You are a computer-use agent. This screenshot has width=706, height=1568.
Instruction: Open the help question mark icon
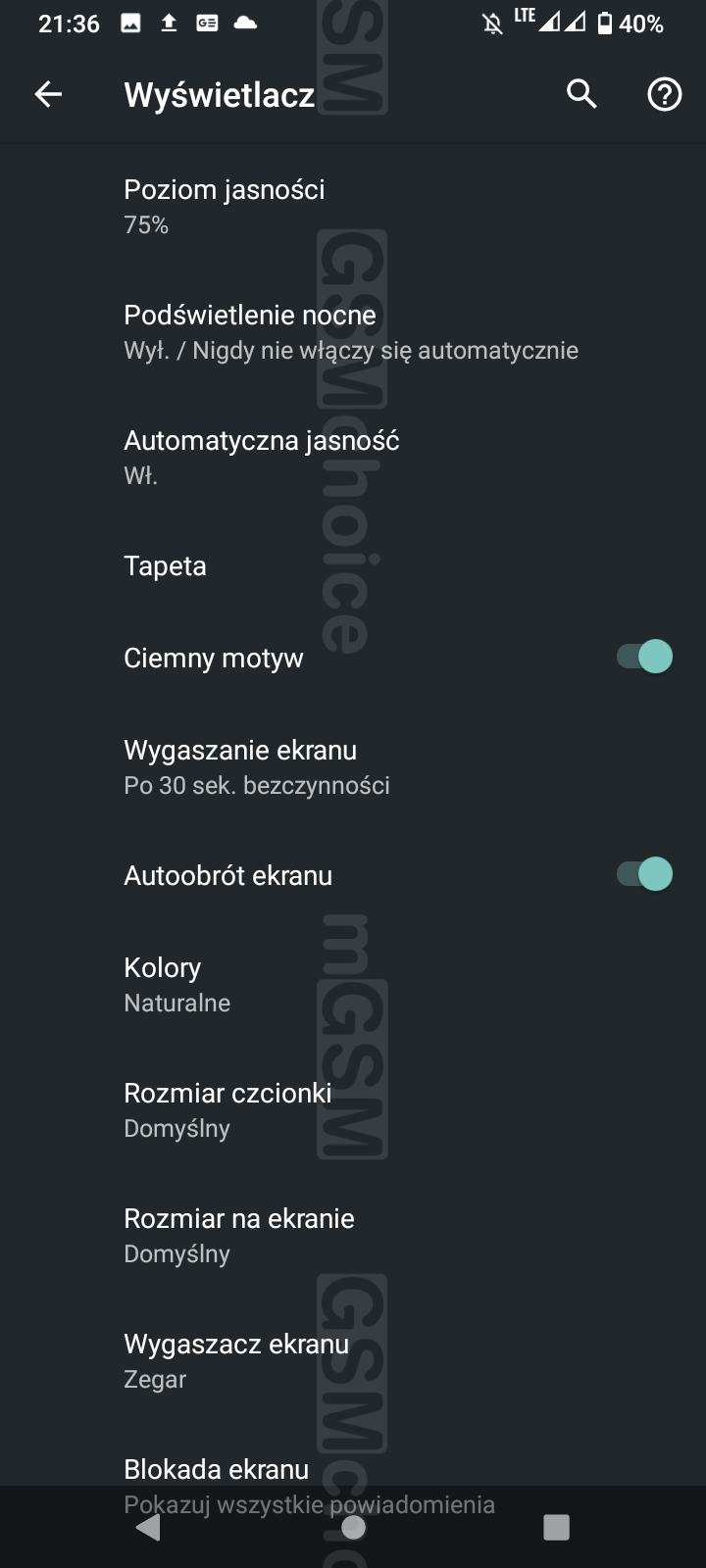coord(665,94)
